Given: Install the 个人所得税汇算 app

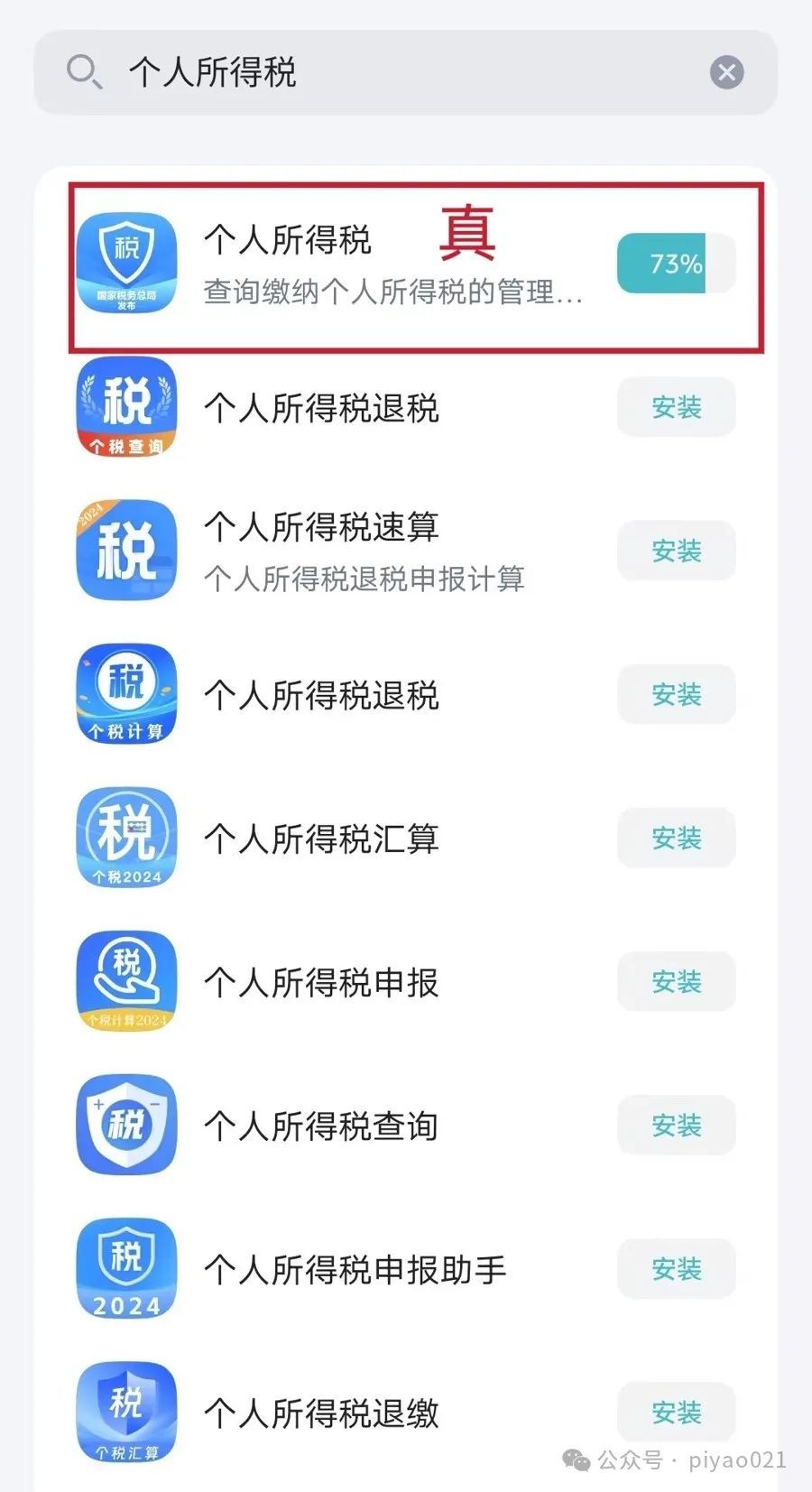Looking at the screenshot, I should click(x=675, y=839).
